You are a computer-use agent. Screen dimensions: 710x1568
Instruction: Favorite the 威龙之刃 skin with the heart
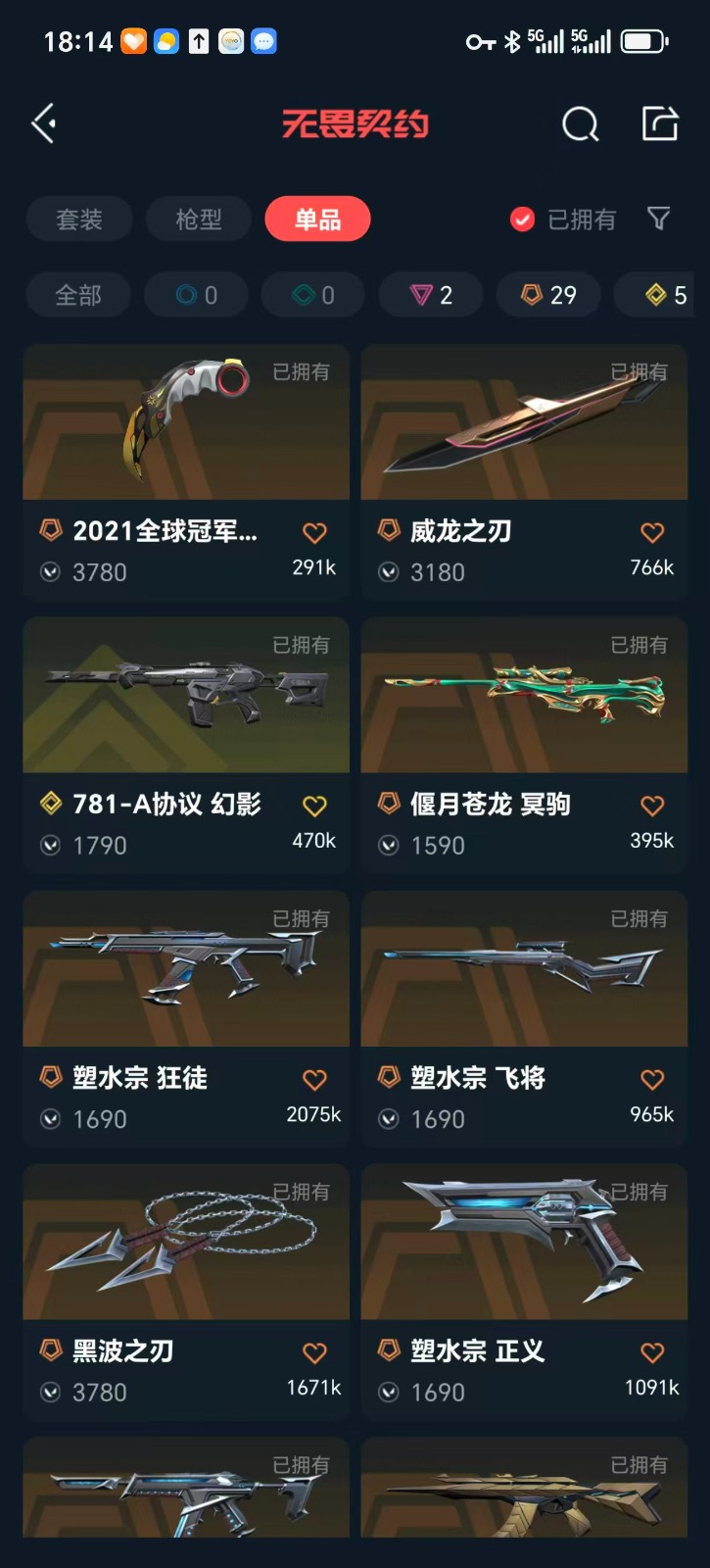(x=652, y=532)
